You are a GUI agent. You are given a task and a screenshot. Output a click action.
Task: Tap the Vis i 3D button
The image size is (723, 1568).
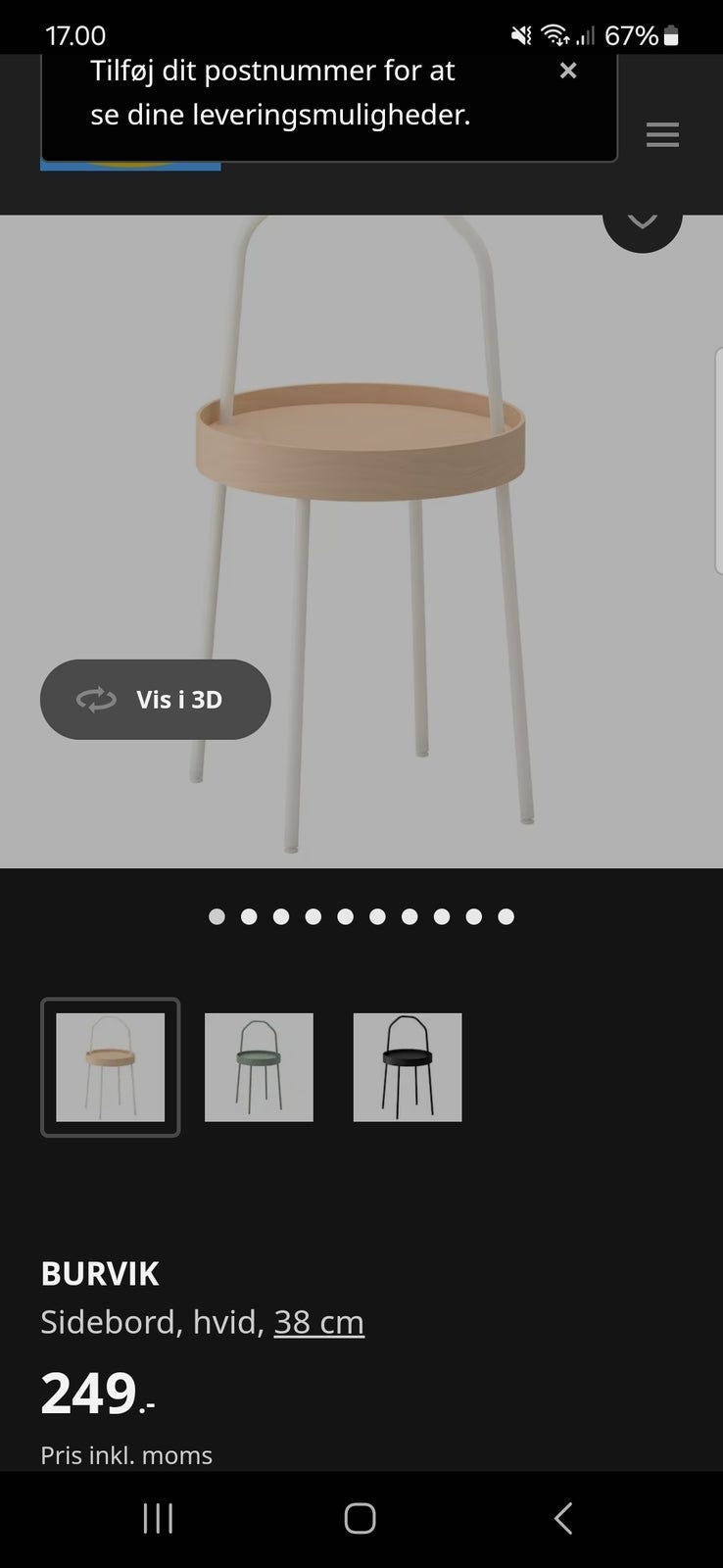(155, 700)
